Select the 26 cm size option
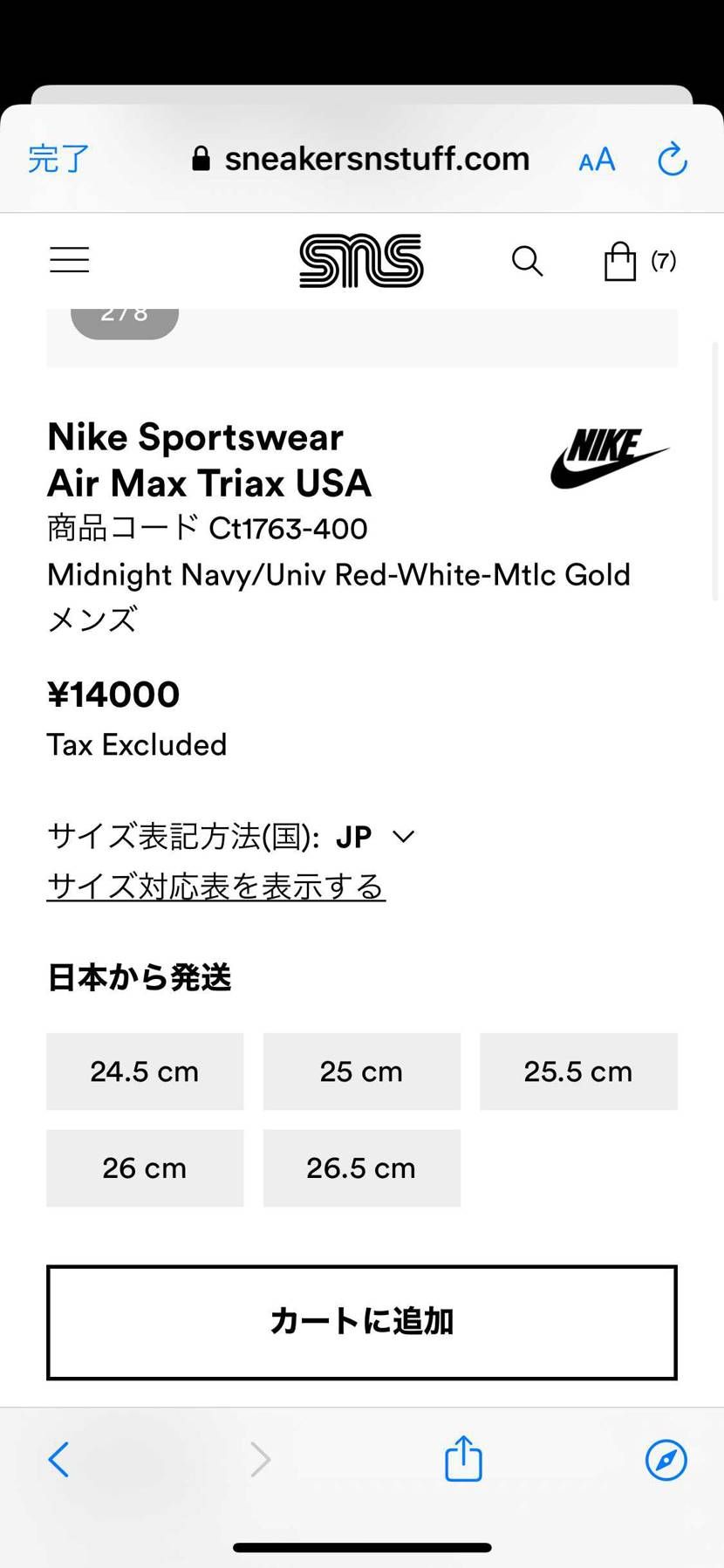This screenshot has height=1568, width=724. click(x=145, y=1167)
